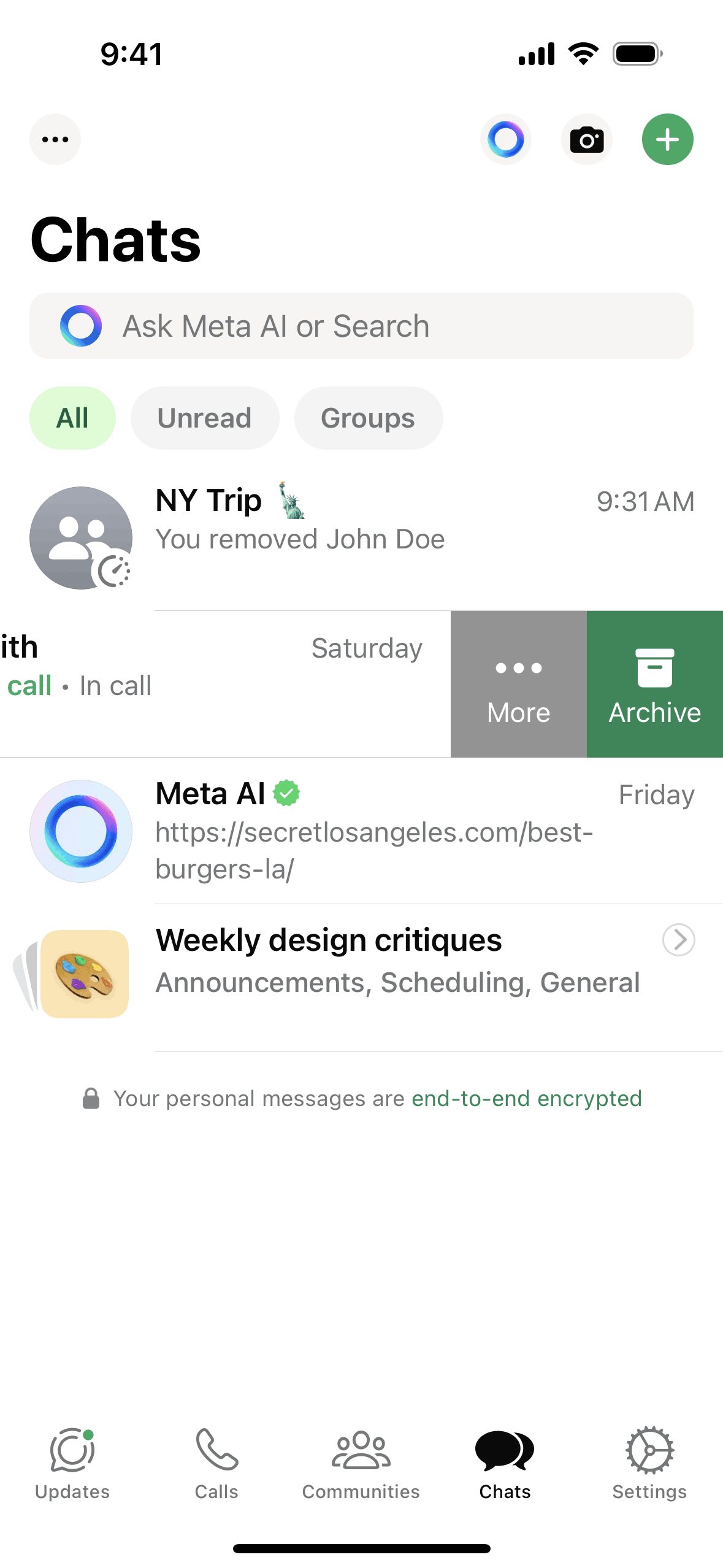Screen dimensions: 723x1568
Task: Select the All filter chip
Action: tap(72, 418)
